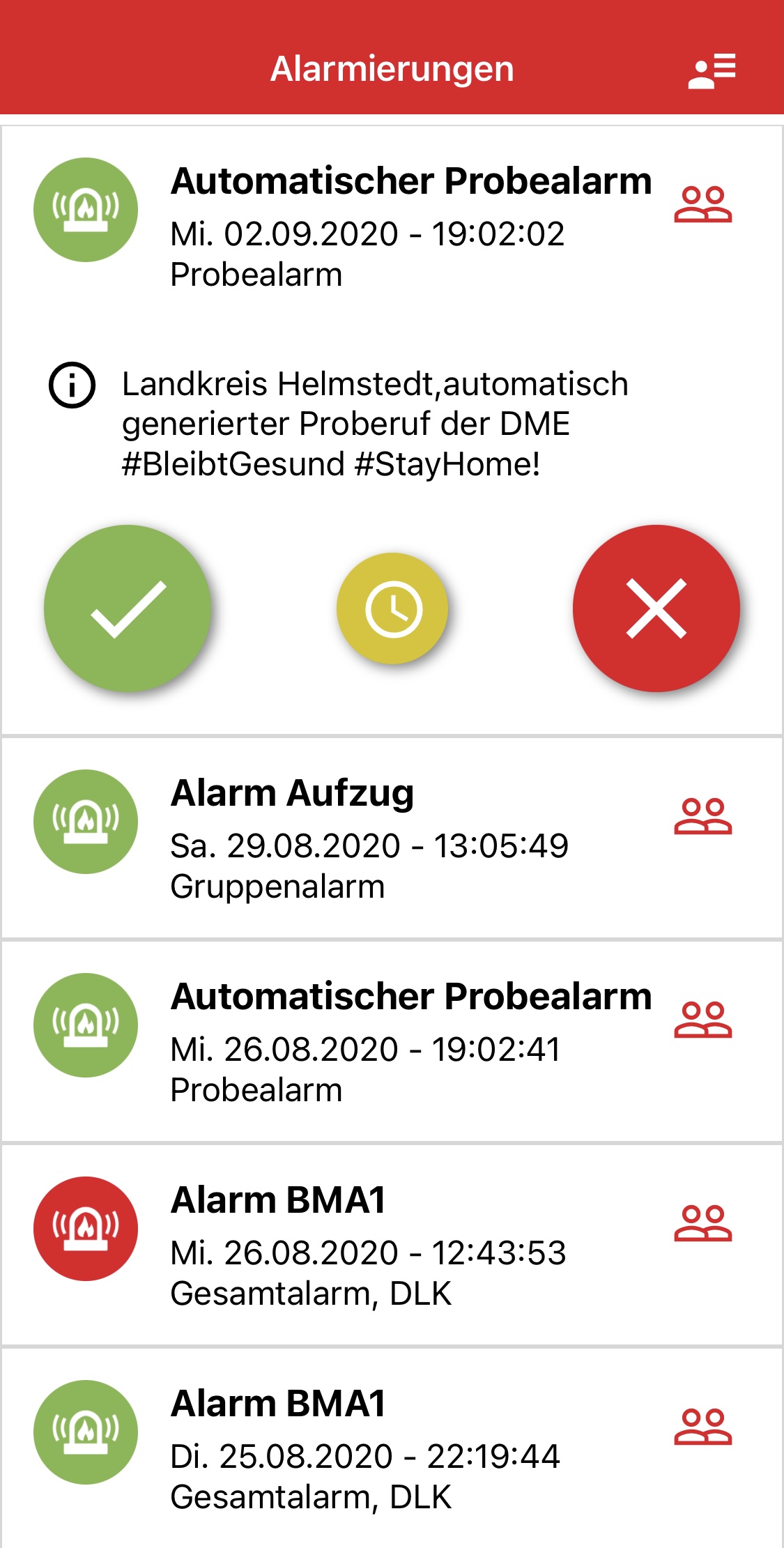Show responders for Alarm Aufzug
This screenshot has height=1548, width=784.
(x=702, y=817)
